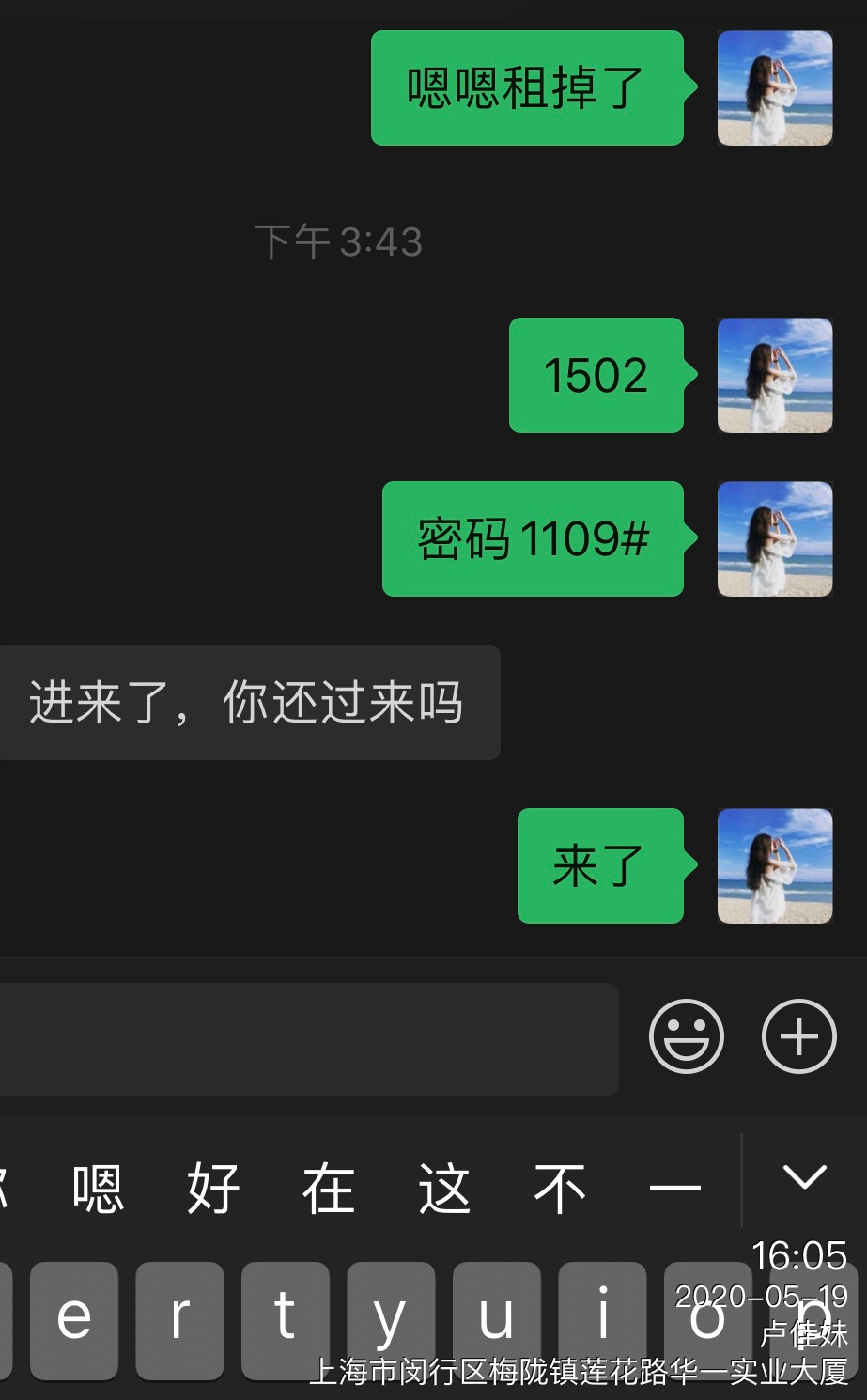Tap the message input field
Image resolution: width=867 pixels, height=1400 pixels.
pos(308,1038)
